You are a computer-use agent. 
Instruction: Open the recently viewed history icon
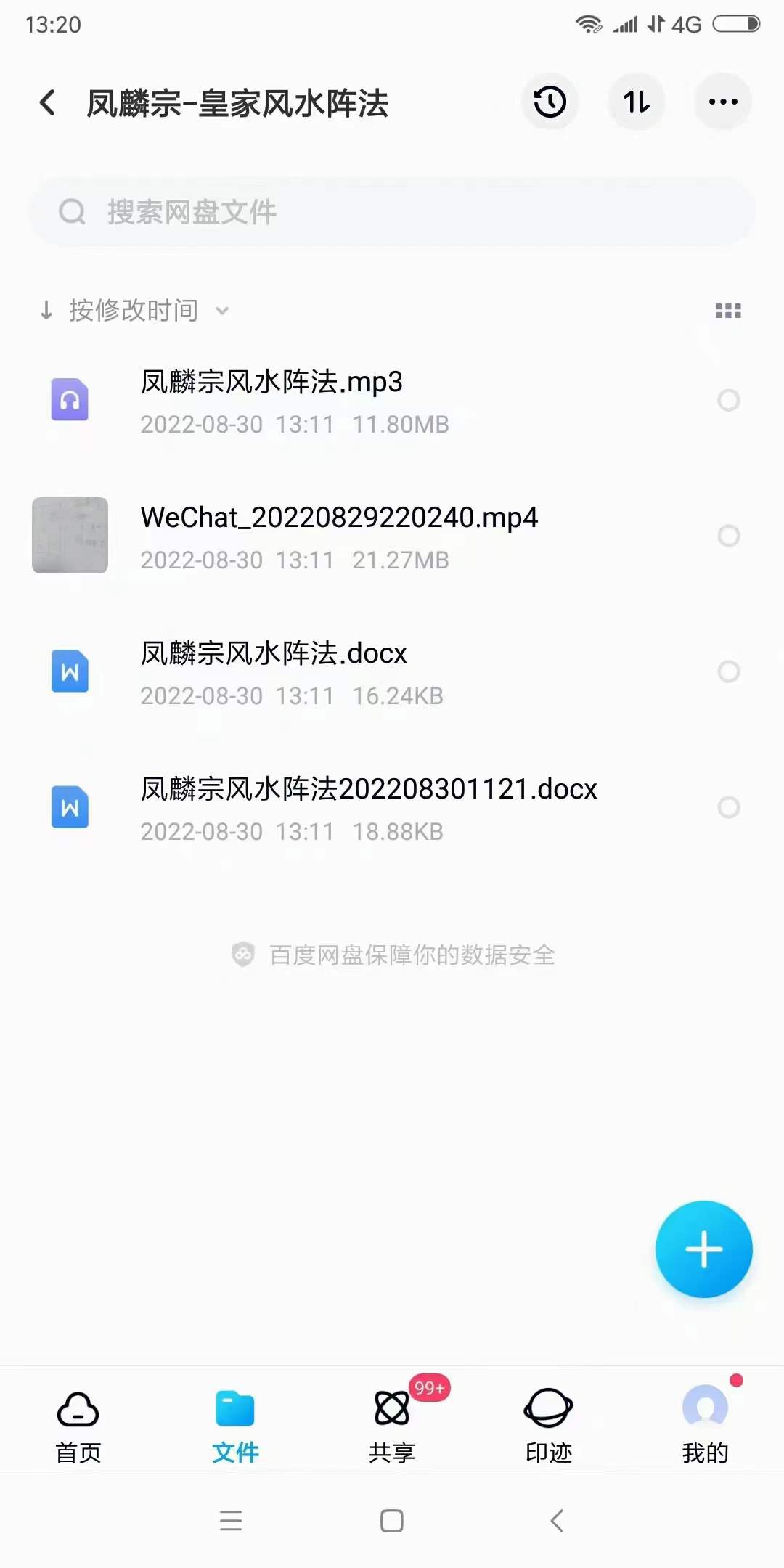[x=549, y=102]
